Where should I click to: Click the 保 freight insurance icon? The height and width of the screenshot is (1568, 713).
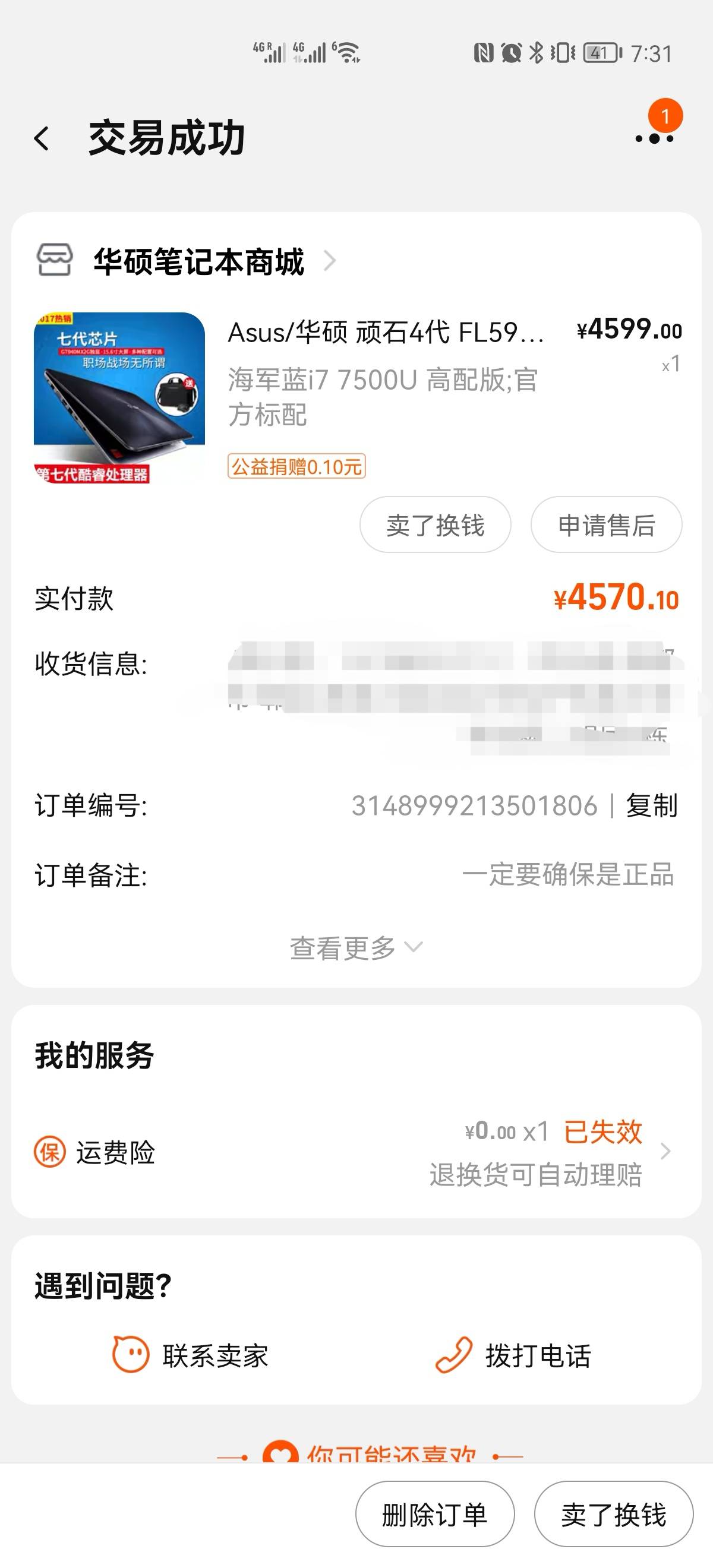pyautogui.click(x=52, y=1151)
